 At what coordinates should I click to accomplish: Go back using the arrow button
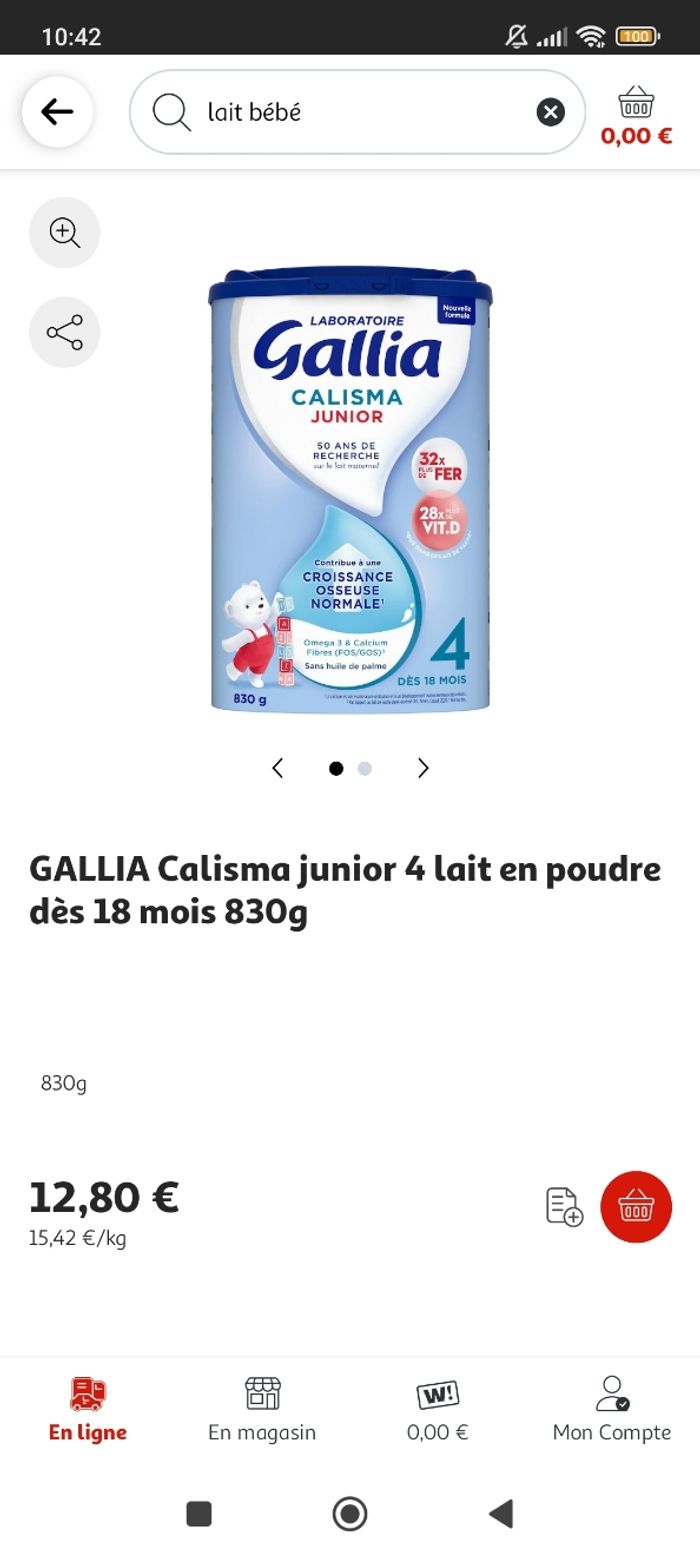point(57,112)
